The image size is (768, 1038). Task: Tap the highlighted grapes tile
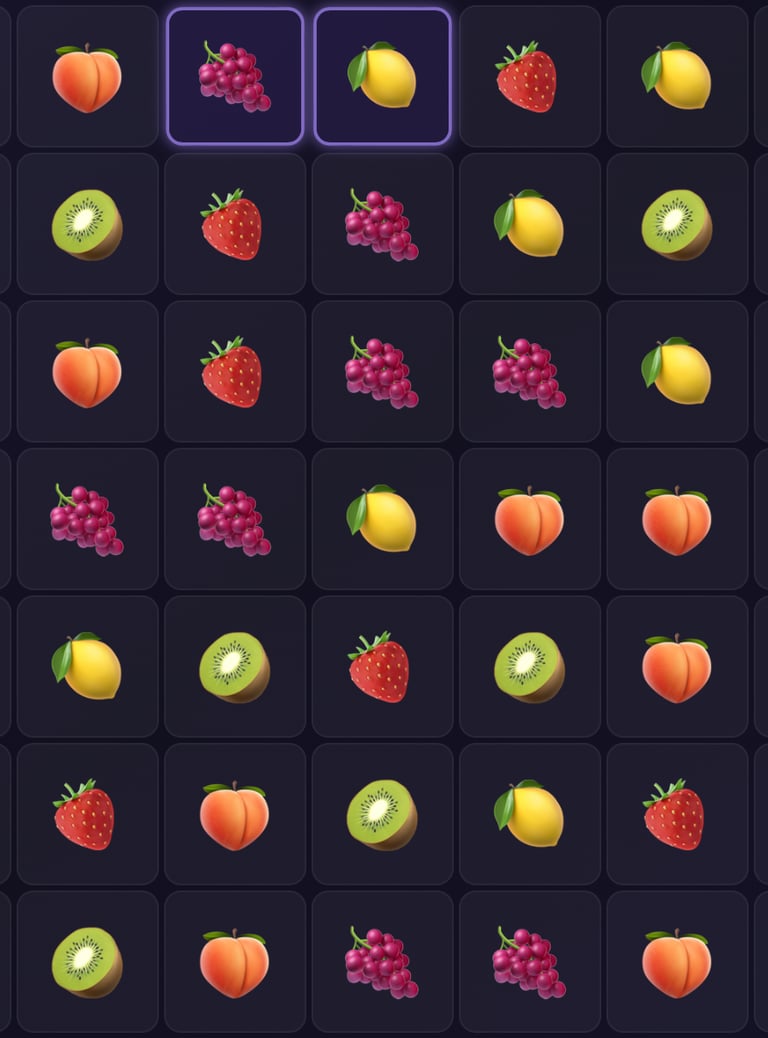point(235,76)
